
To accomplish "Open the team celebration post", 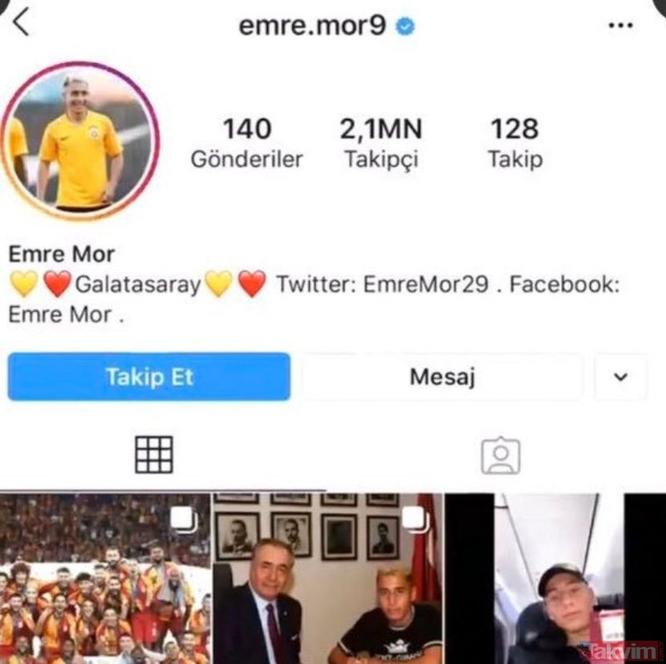I will tap(105, 578).
